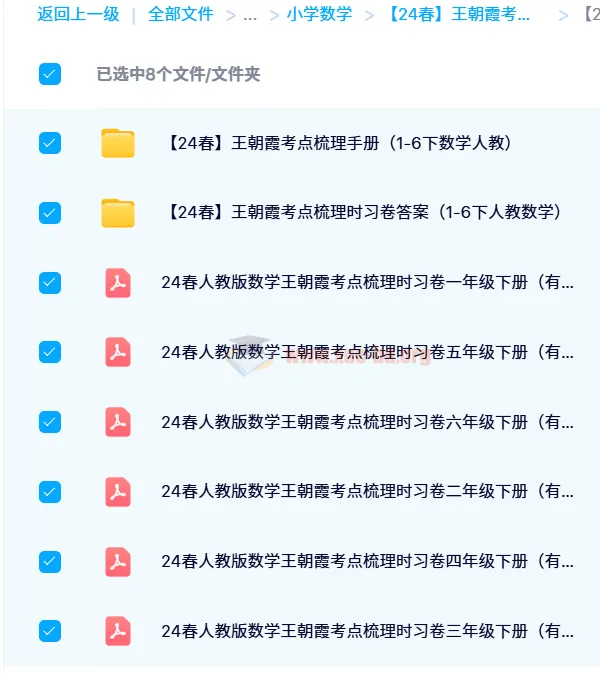The image size is (600, 673).
Task: Deselect the 考点梳理手册 folder checkbox
Action: click(50, 143)
